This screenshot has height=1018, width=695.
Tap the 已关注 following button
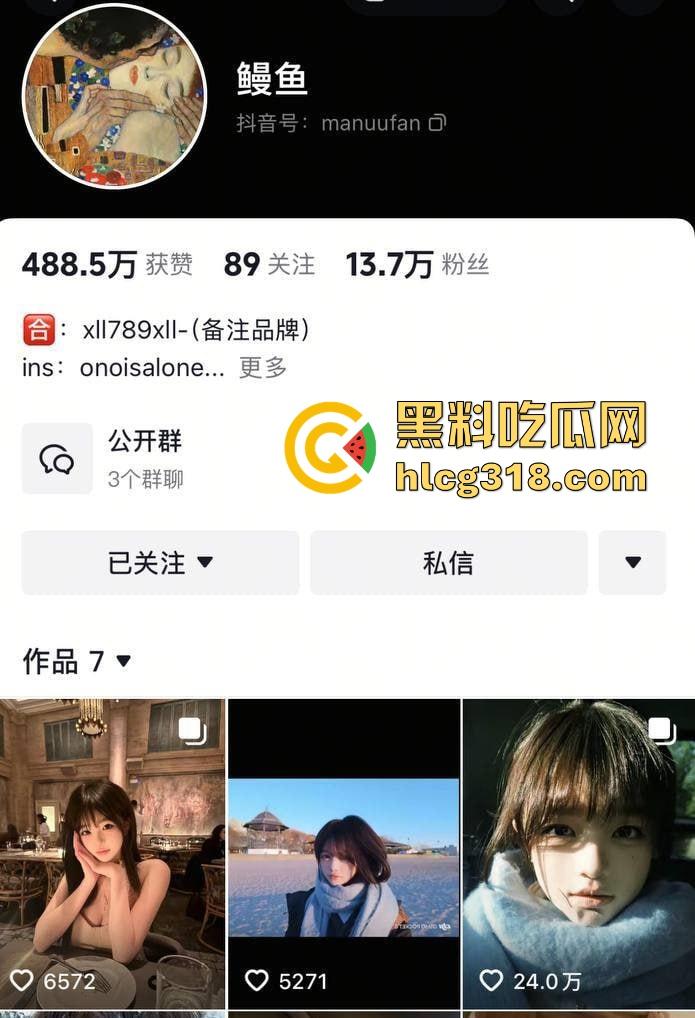(160, 563)
